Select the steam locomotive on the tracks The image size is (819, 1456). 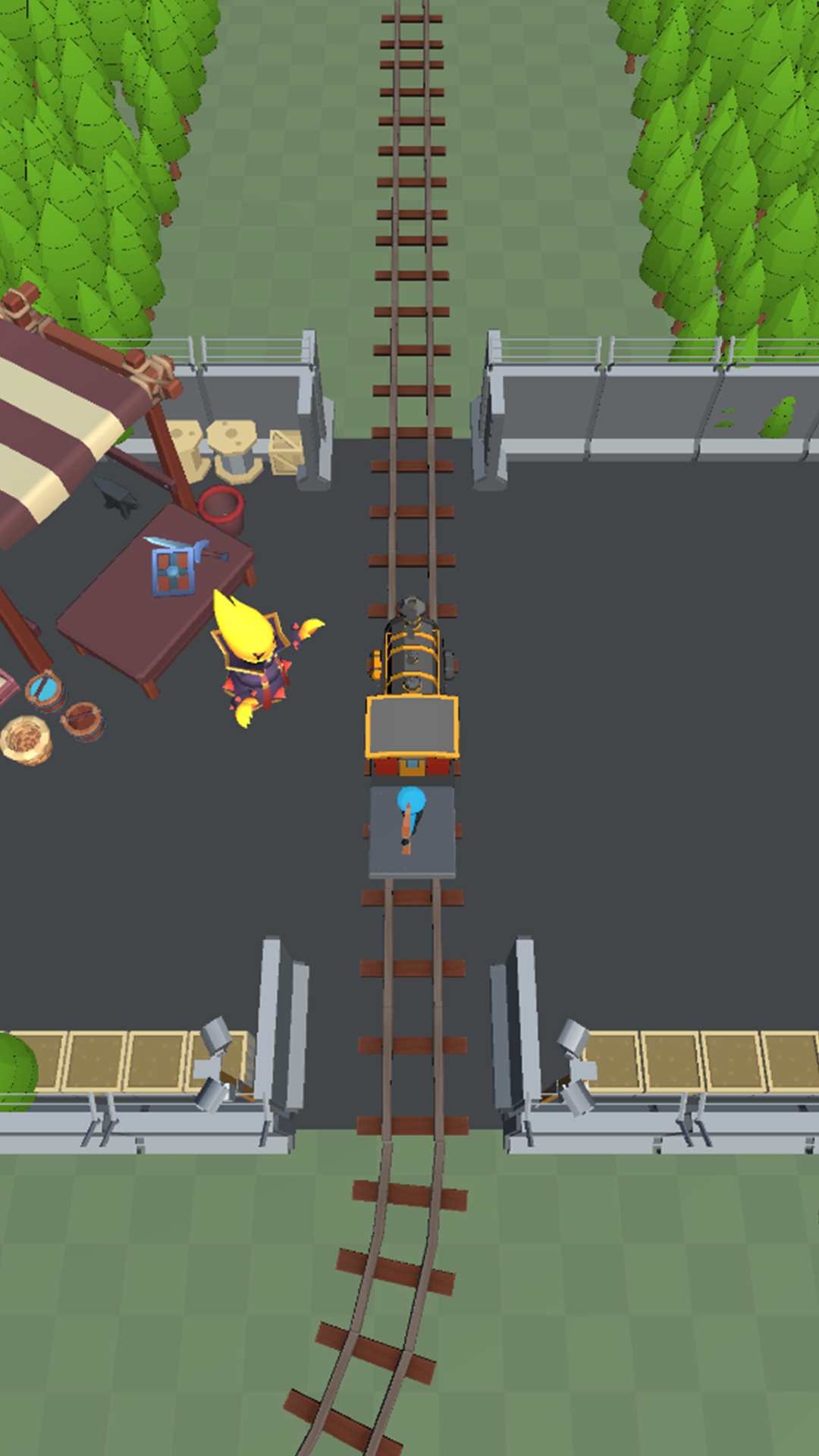tap(413, 686)
